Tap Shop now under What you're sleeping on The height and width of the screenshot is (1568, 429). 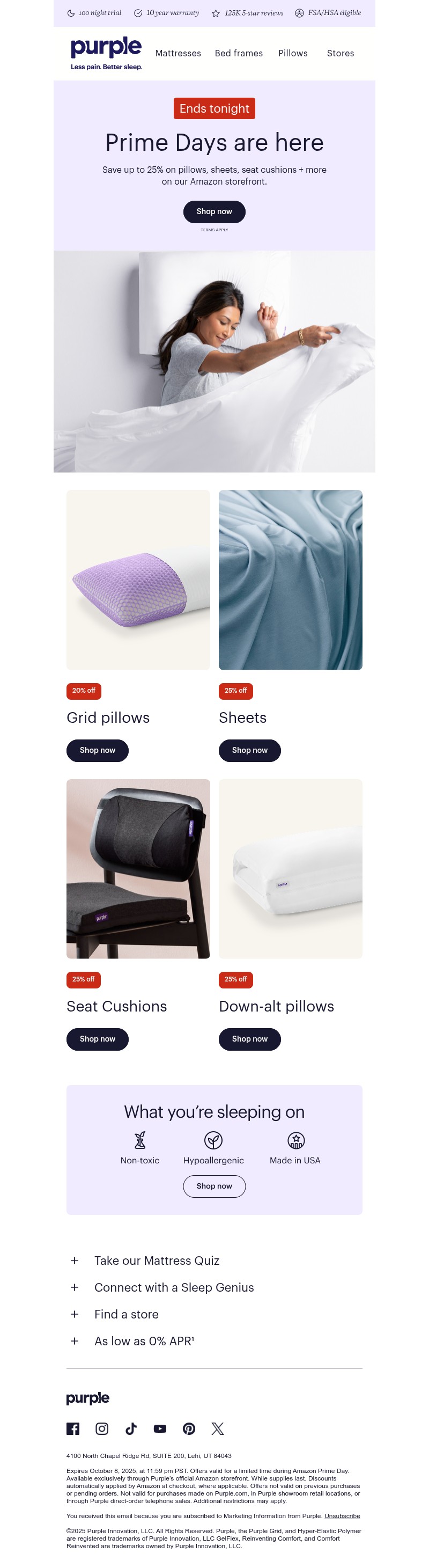(x=214, y=1186)
